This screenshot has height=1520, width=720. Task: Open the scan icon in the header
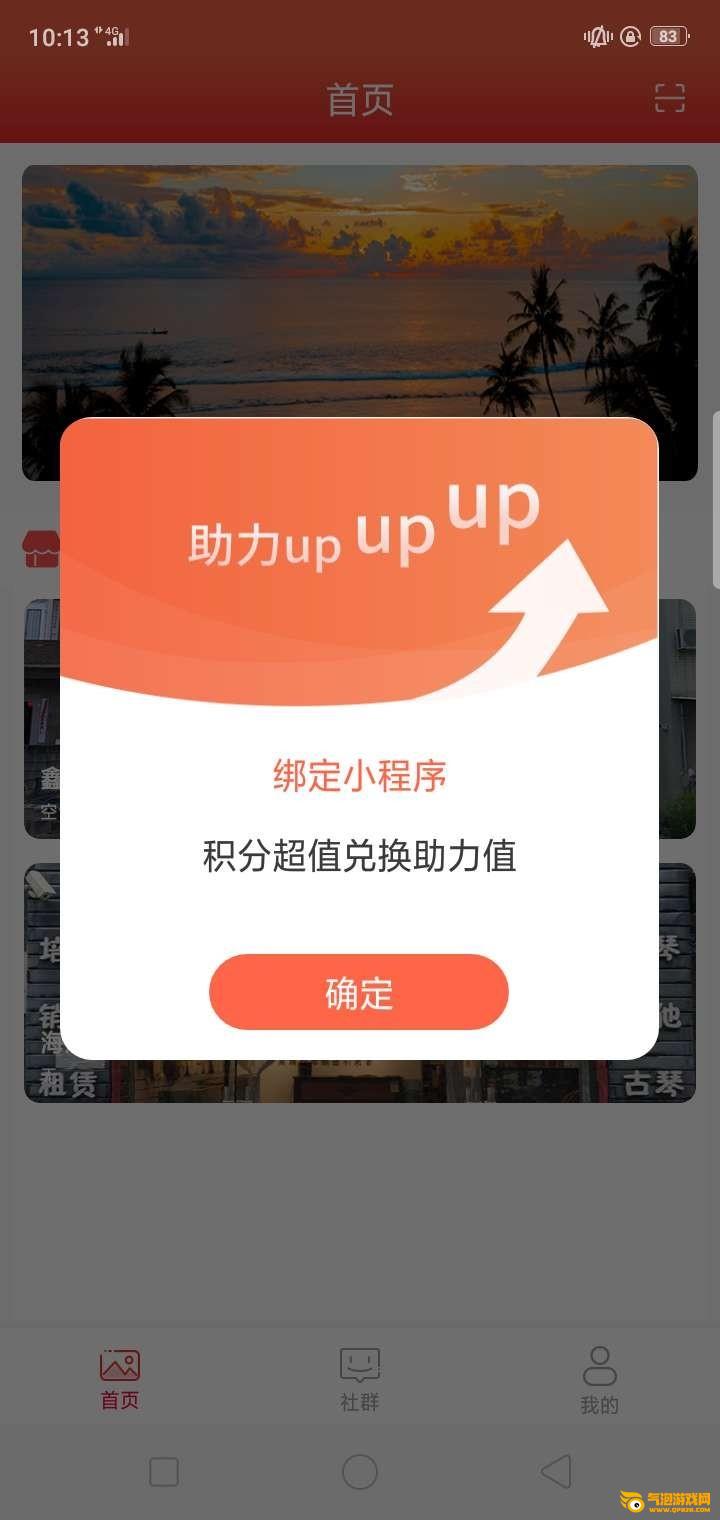pyautogui.click(x=669, y=98)
